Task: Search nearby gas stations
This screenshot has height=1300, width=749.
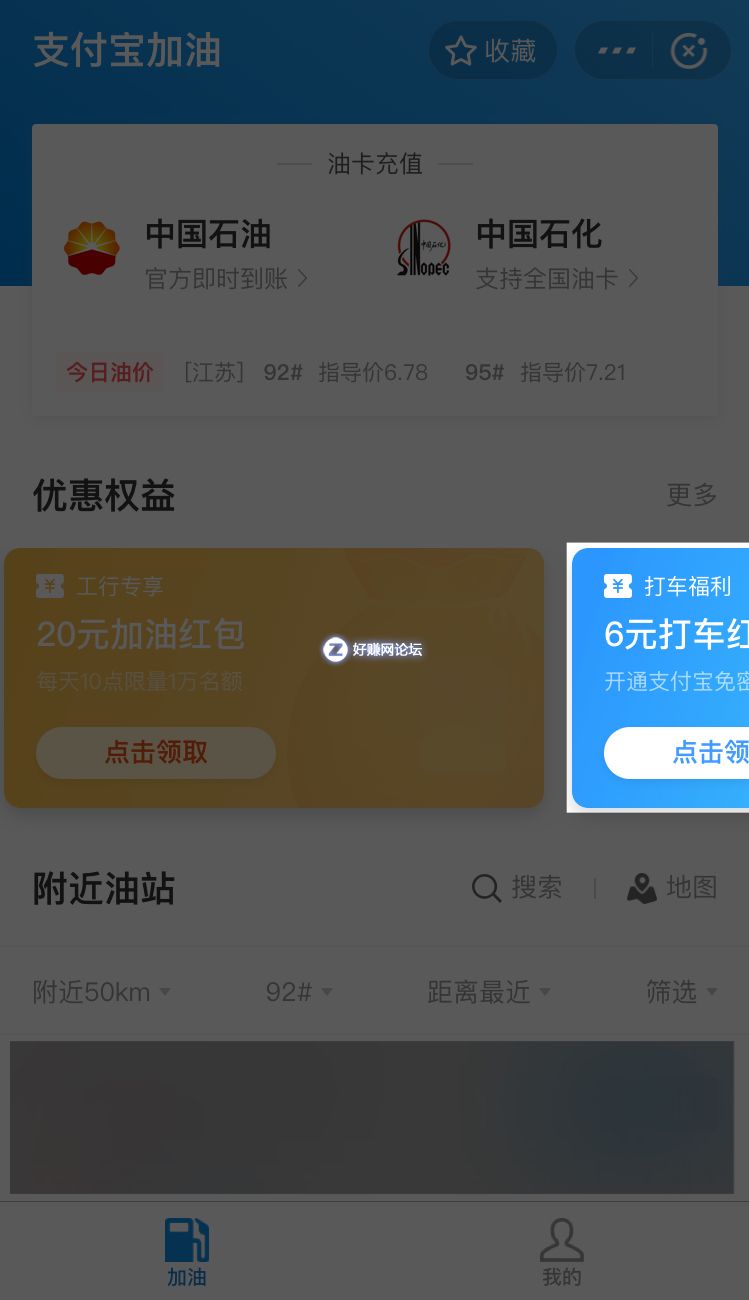Action: pyautogui.click(x=517, y=887)
